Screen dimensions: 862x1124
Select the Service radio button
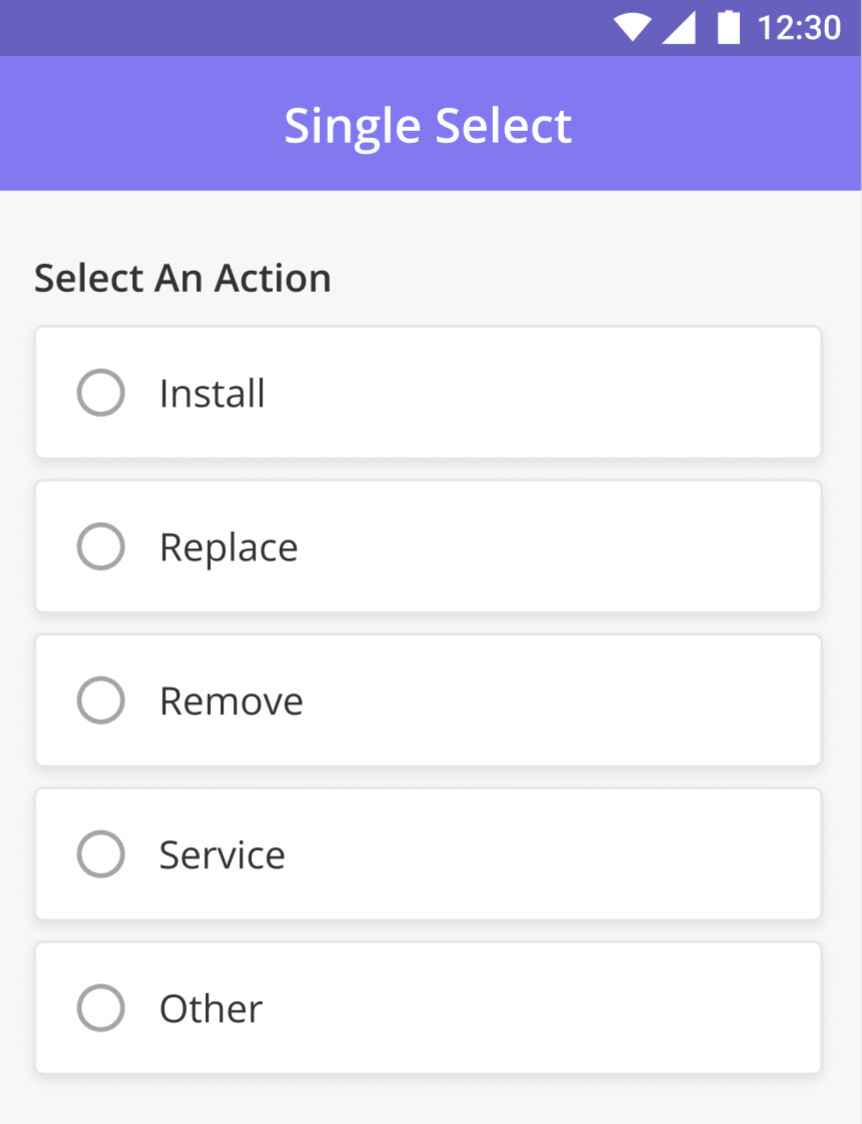[100, 854]
